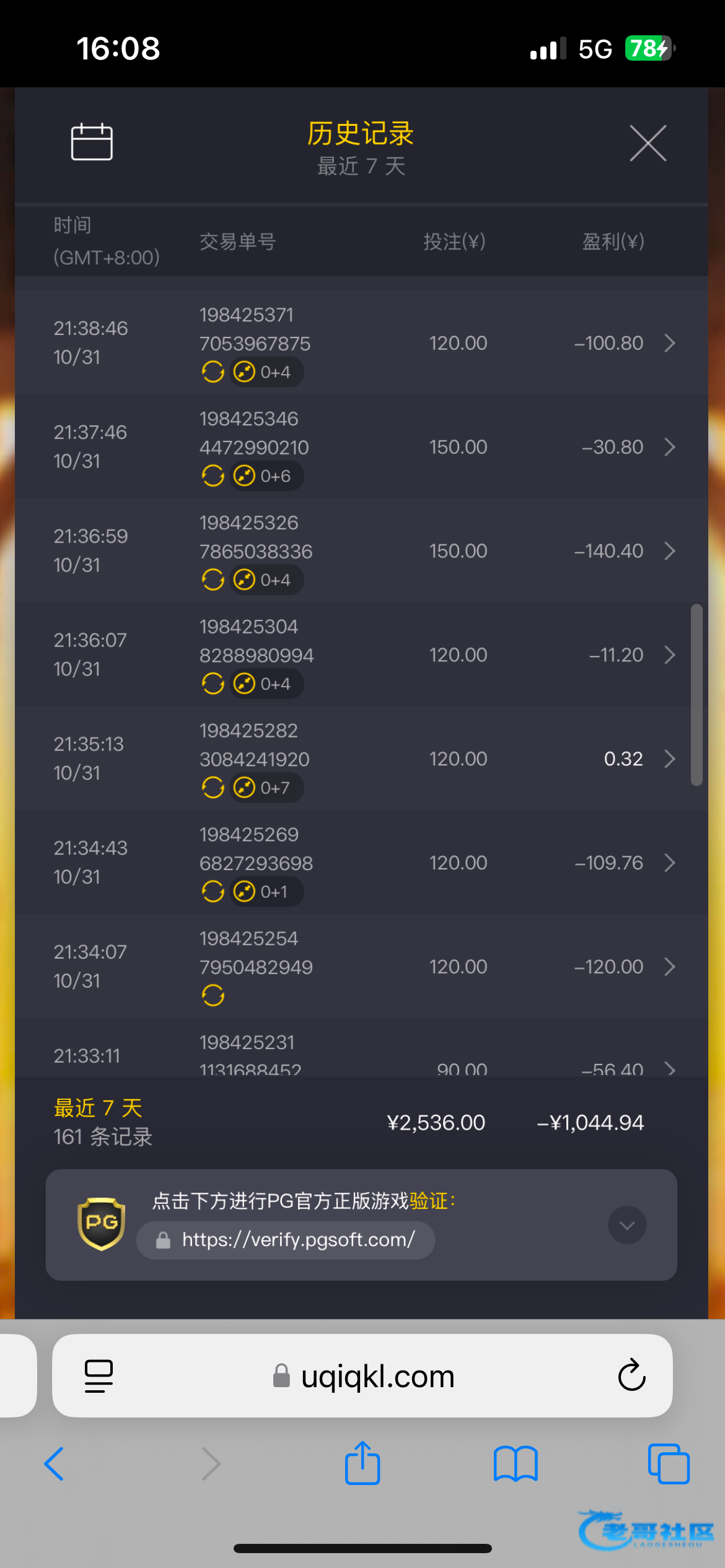Collapse the PG verification banner chevron
The height and width of the screenshot is (1568, 725).
click(627, 1225)
